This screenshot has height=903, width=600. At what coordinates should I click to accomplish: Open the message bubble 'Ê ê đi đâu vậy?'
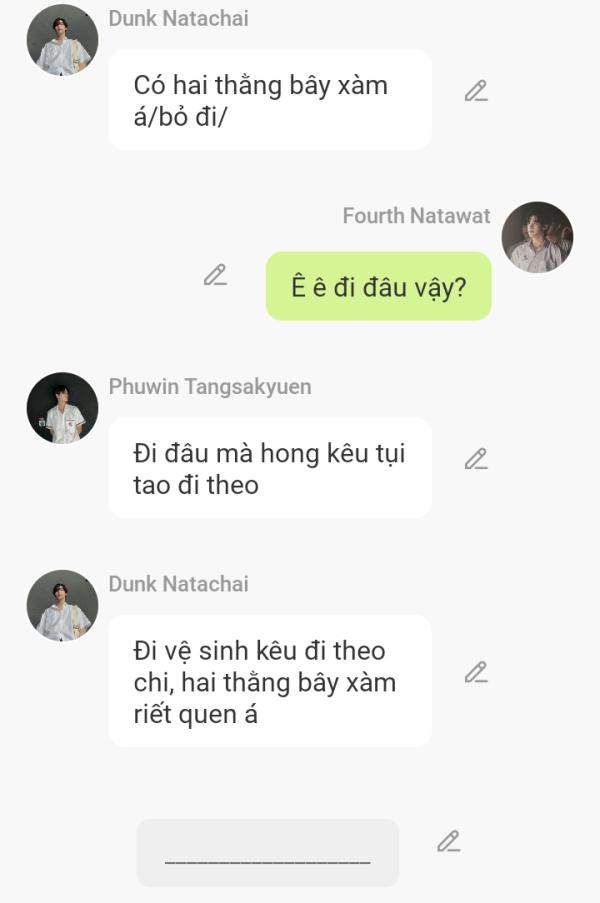[378, 287]
